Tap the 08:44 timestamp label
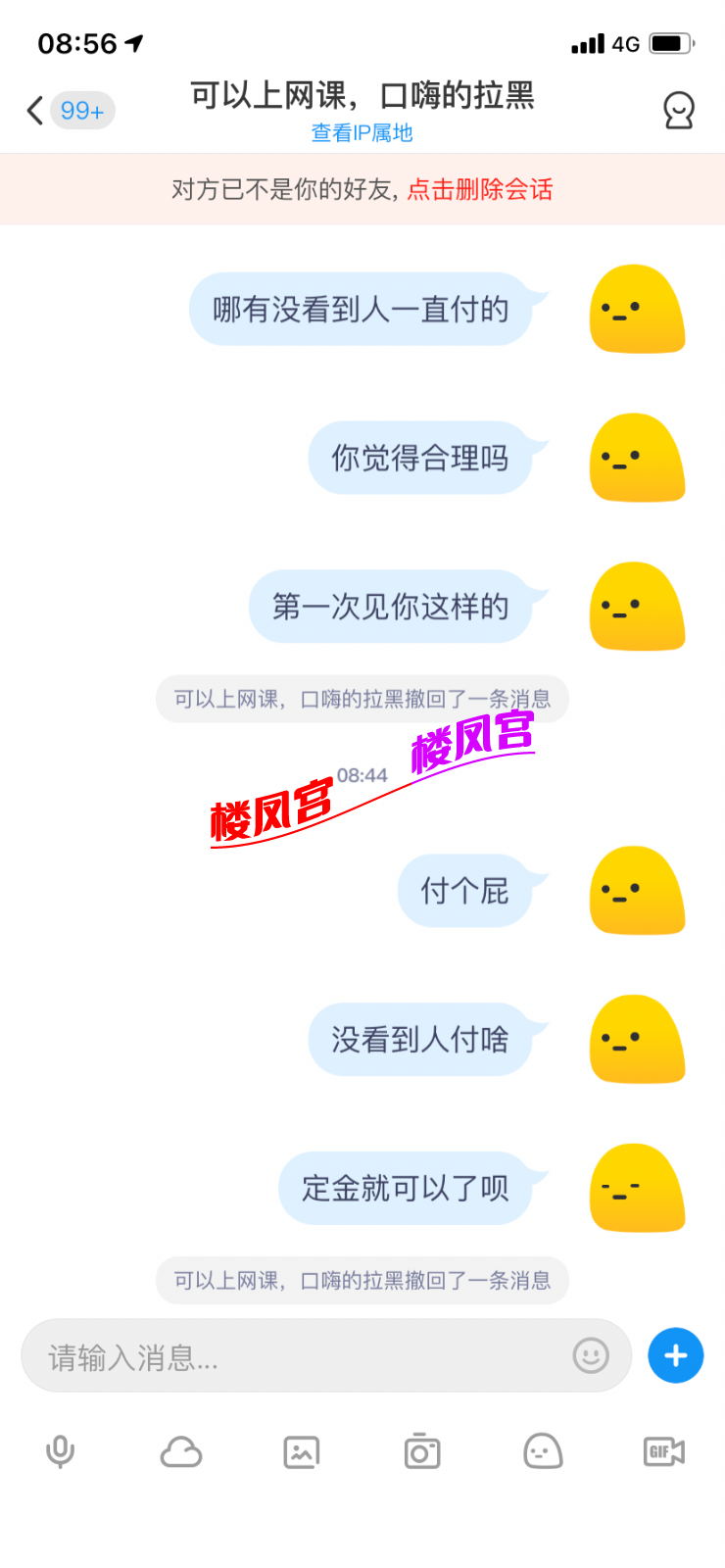The width and height of the screenshot is (725, 1568). pyautogui.click(x=362, y=773)
